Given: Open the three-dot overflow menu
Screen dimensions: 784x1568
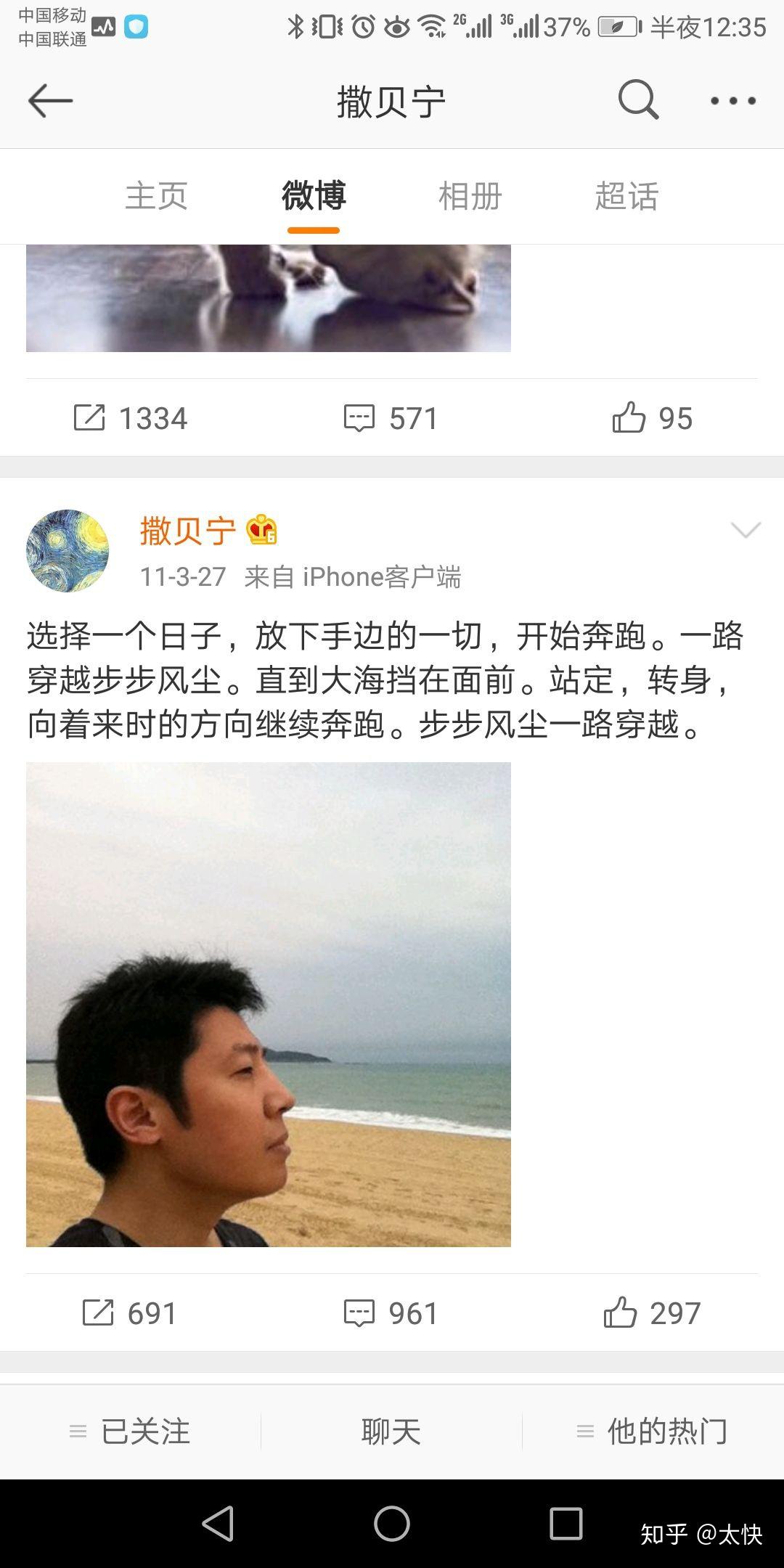Looking at the screenshot, I should (733, 101).
